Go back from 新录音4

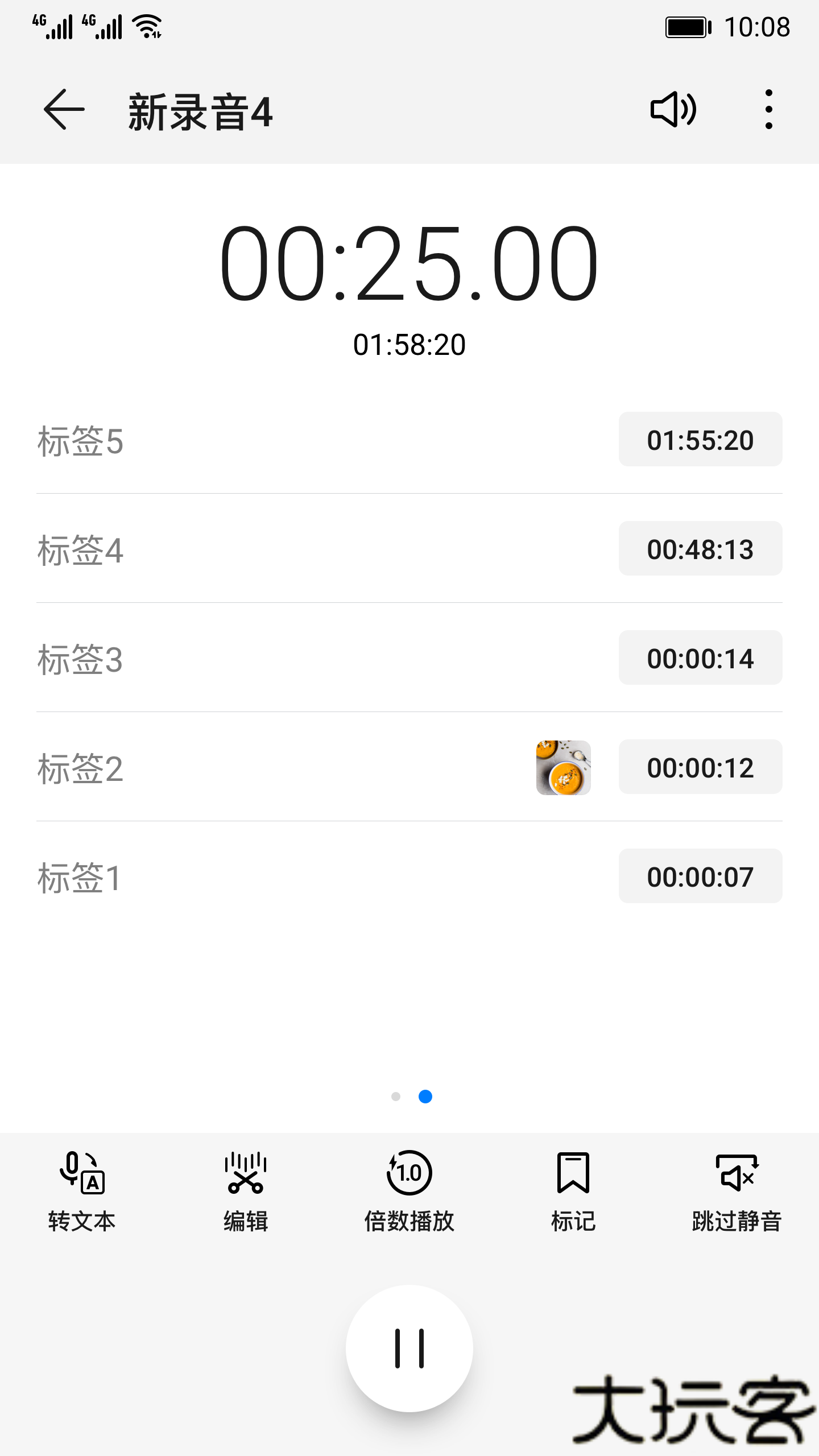pos(64,109)
